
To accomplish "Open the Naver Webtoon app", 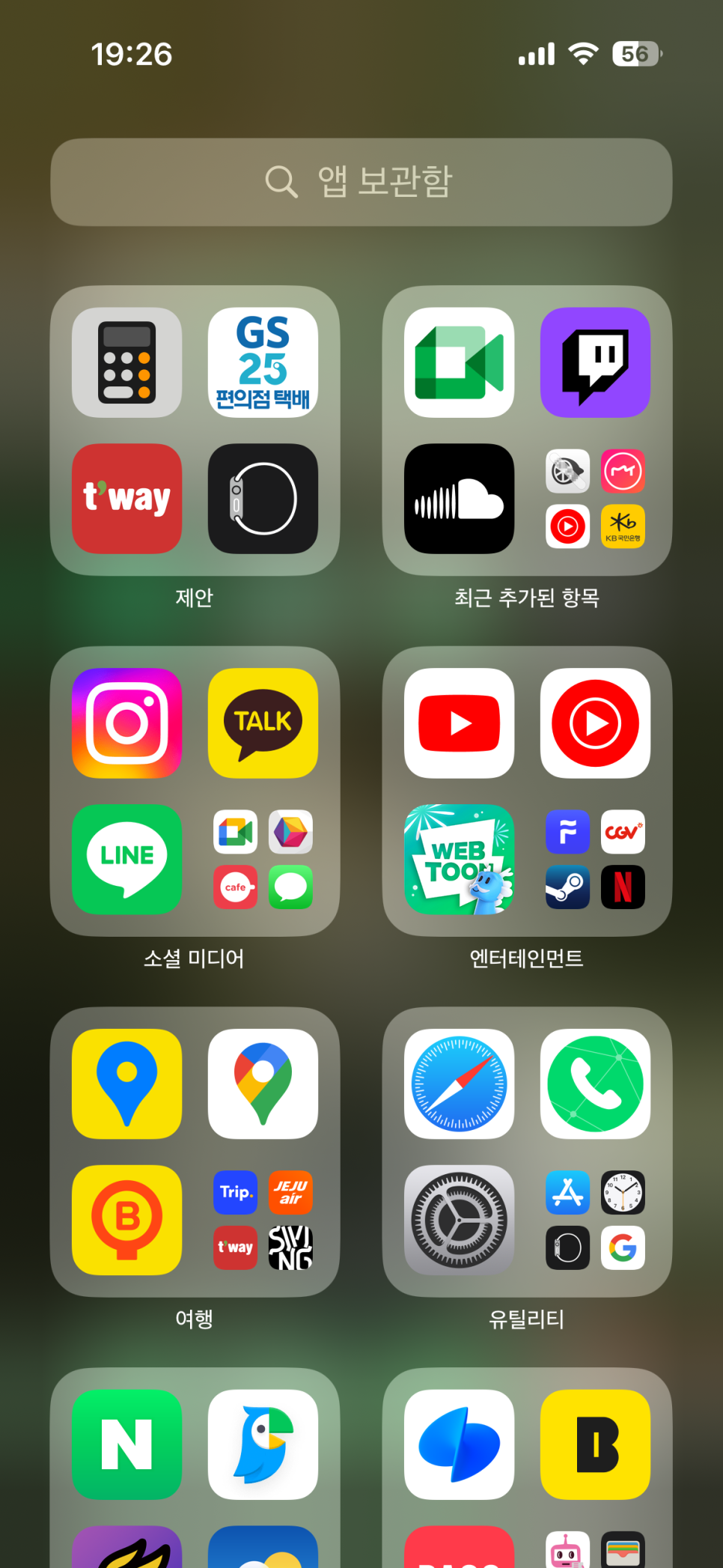I will (x=460, y=860).
